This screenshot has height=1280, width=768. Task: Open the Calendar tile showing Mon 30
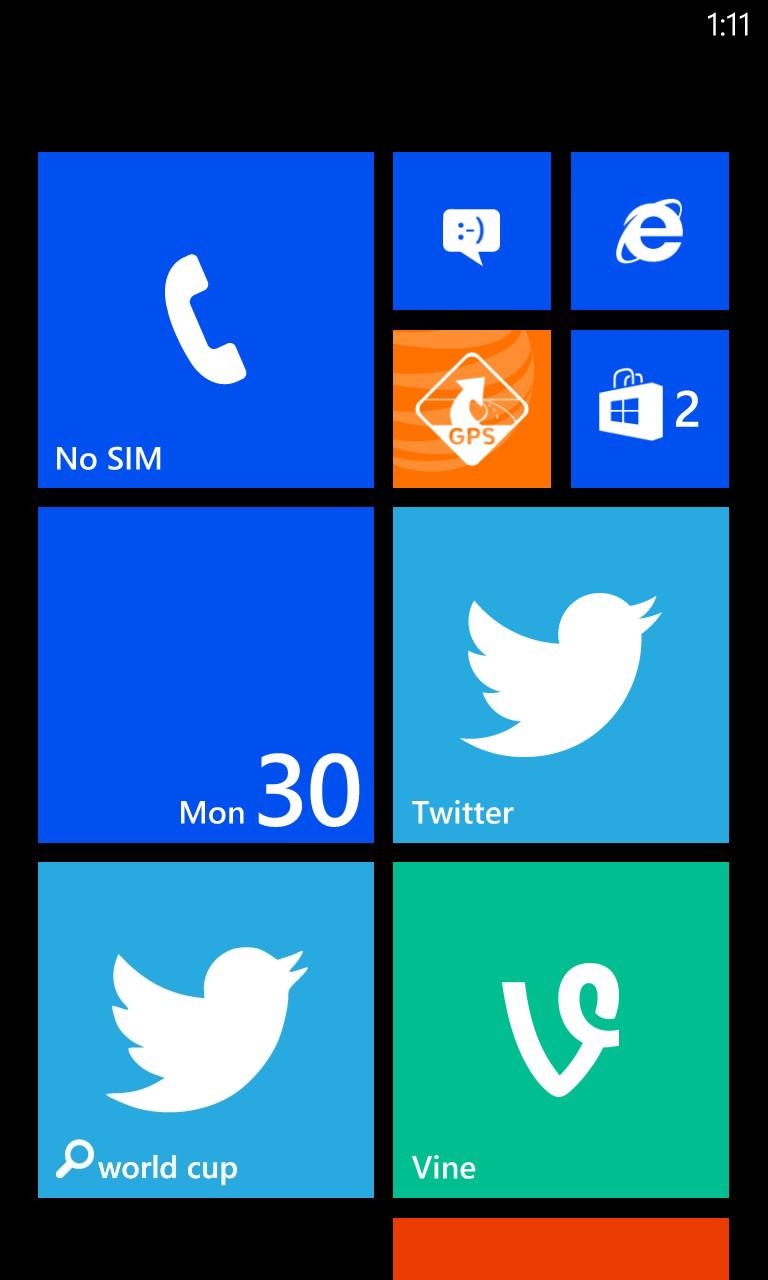[206, 675]
